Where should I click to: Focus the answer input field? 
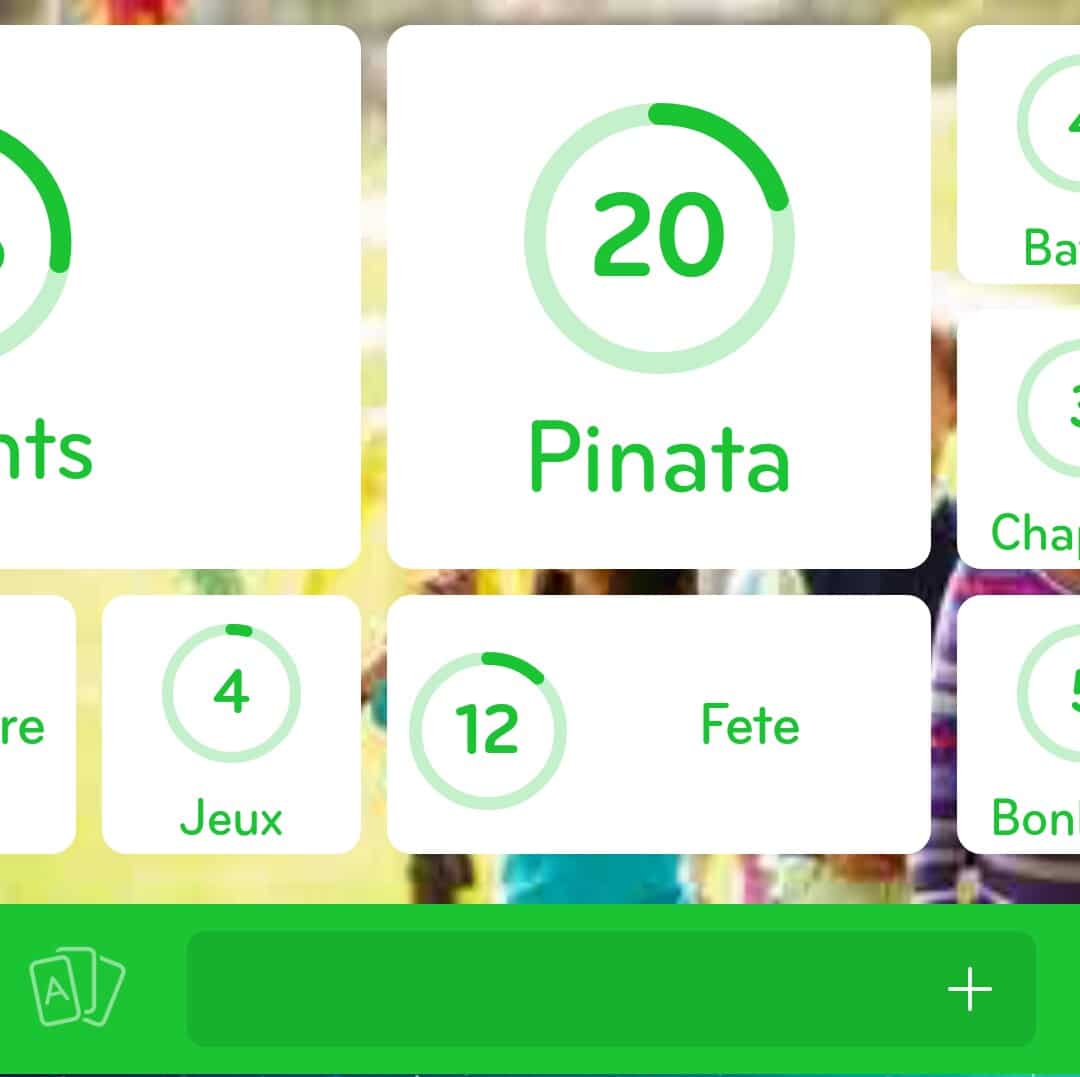tap(560, 989)
